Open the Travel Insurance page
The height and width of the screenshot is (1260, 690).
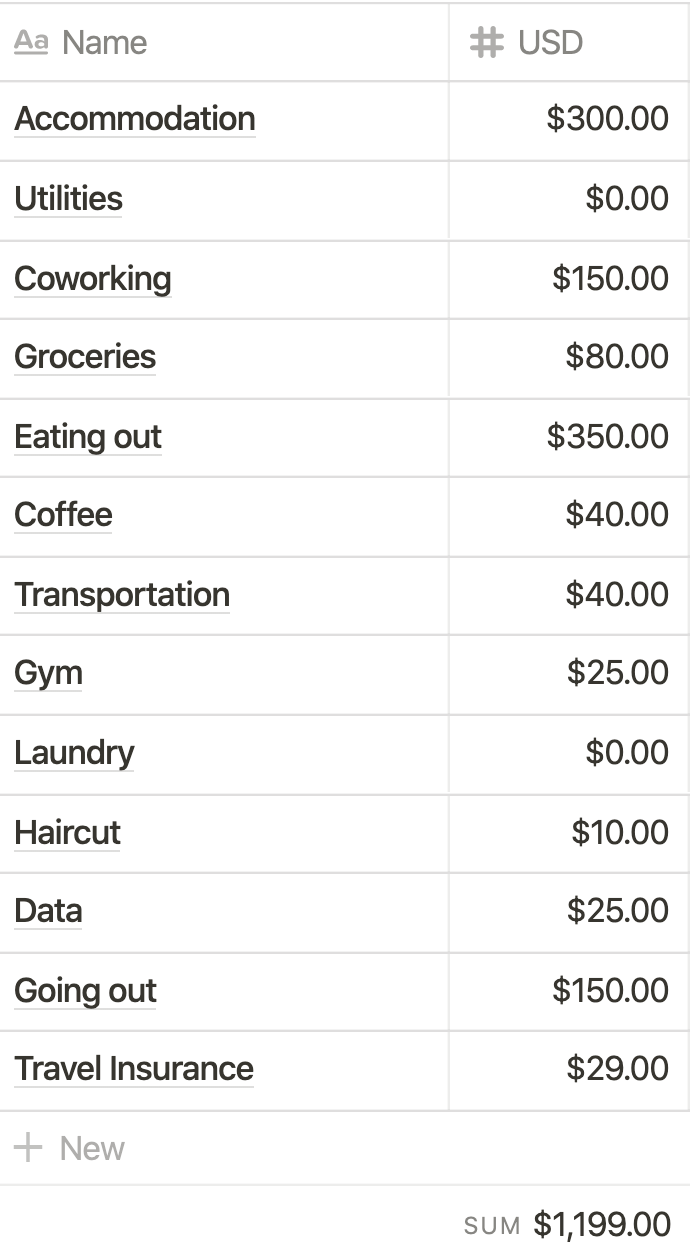click(134, 1069)
